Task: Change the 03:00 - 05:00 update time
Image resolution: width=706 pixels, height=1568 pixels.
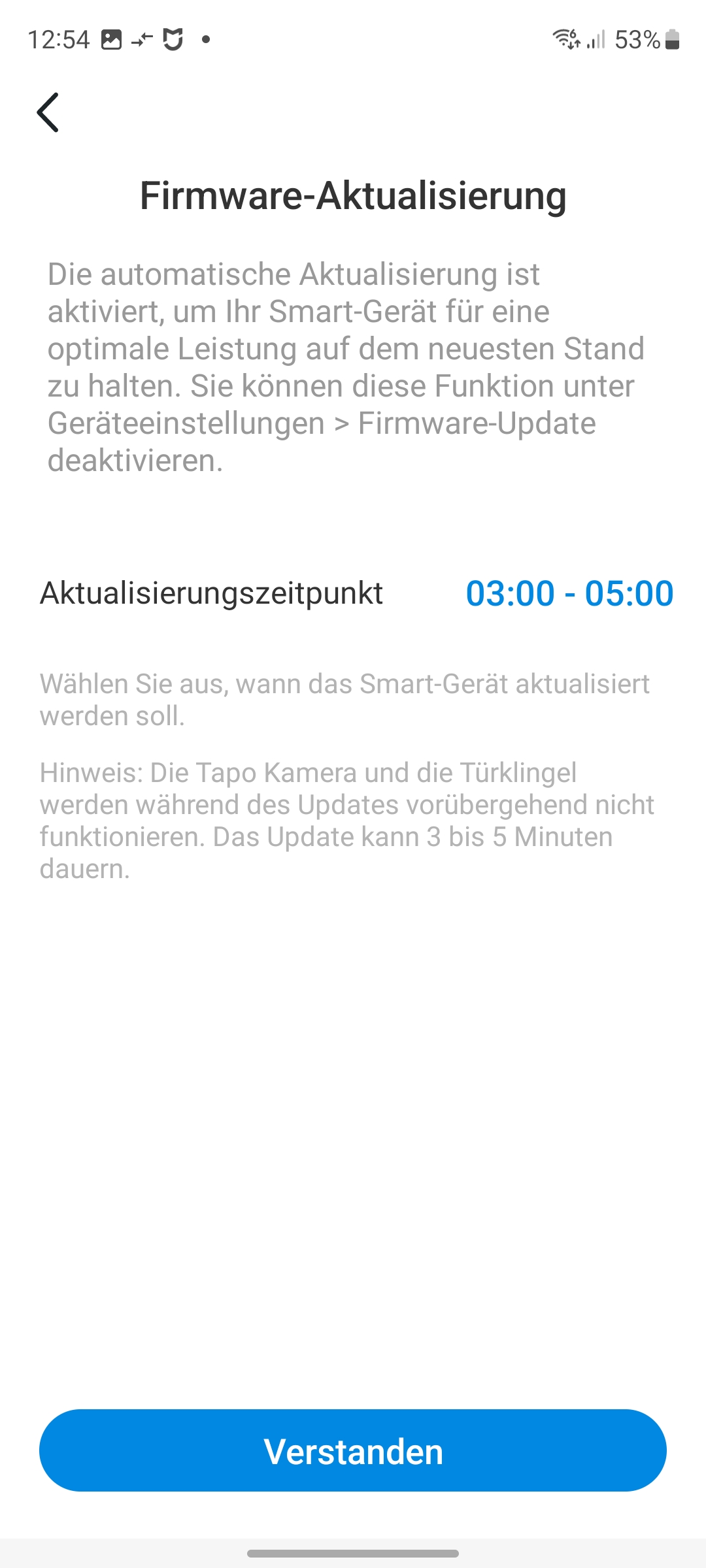Action: [x=569, y=593]
